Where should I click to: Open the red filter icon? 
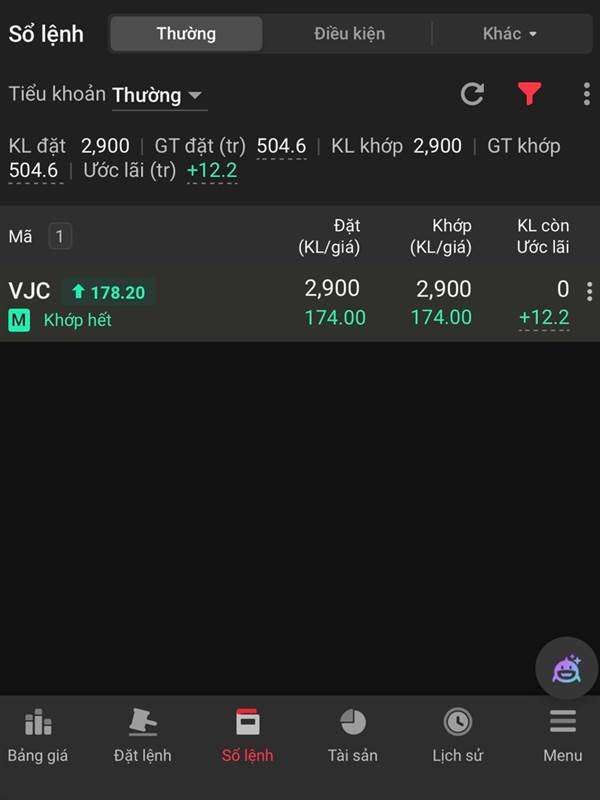coord(529,94)
